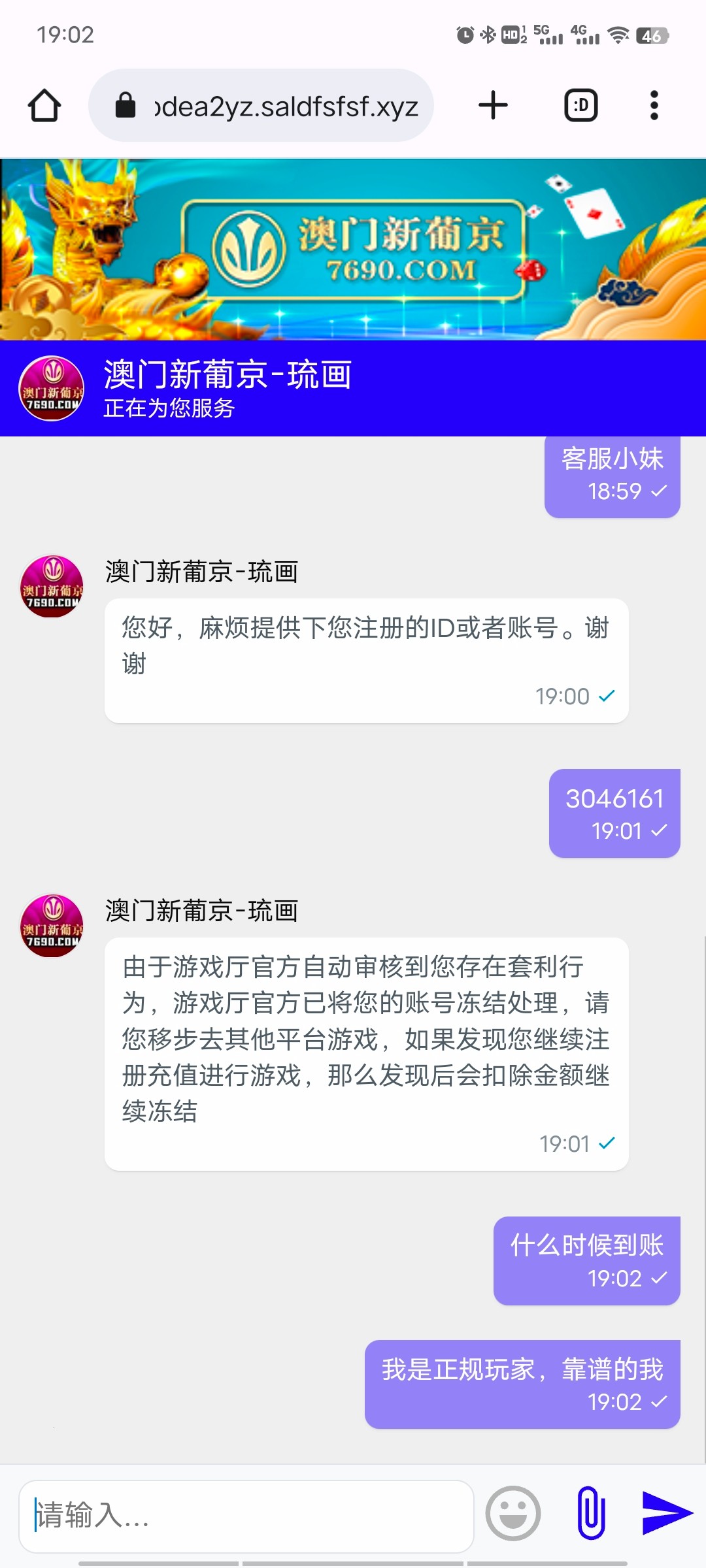Open the browser tab switcher

pyautogui.click(x=580, y=105)
